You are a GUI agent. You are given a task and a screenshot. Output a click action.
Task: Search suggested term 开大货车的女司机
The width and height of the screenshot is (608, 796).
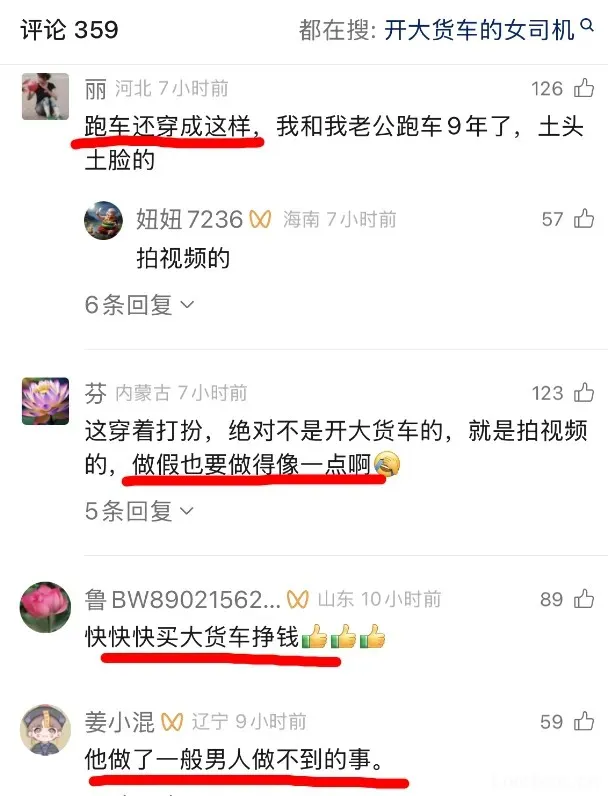point(480,30)
